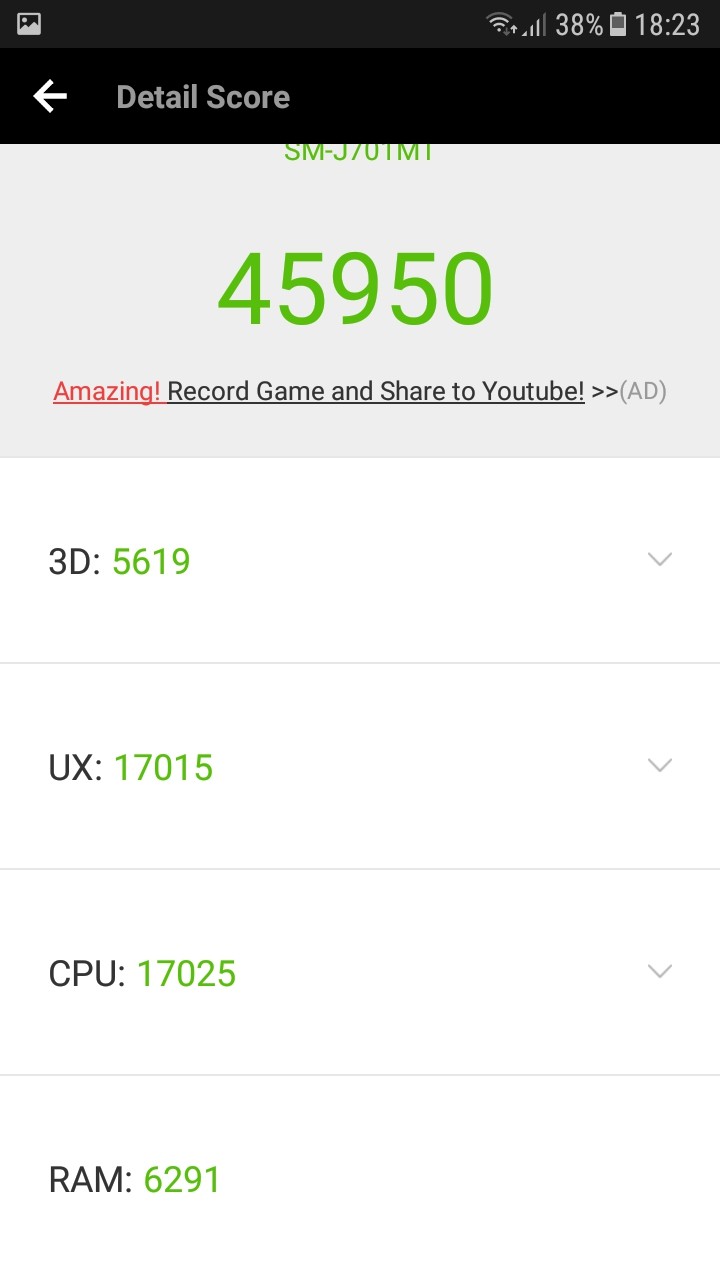This screenshot has height=1280, width=720.
Task: Expand the CPU score section
Action: [360, 972]
